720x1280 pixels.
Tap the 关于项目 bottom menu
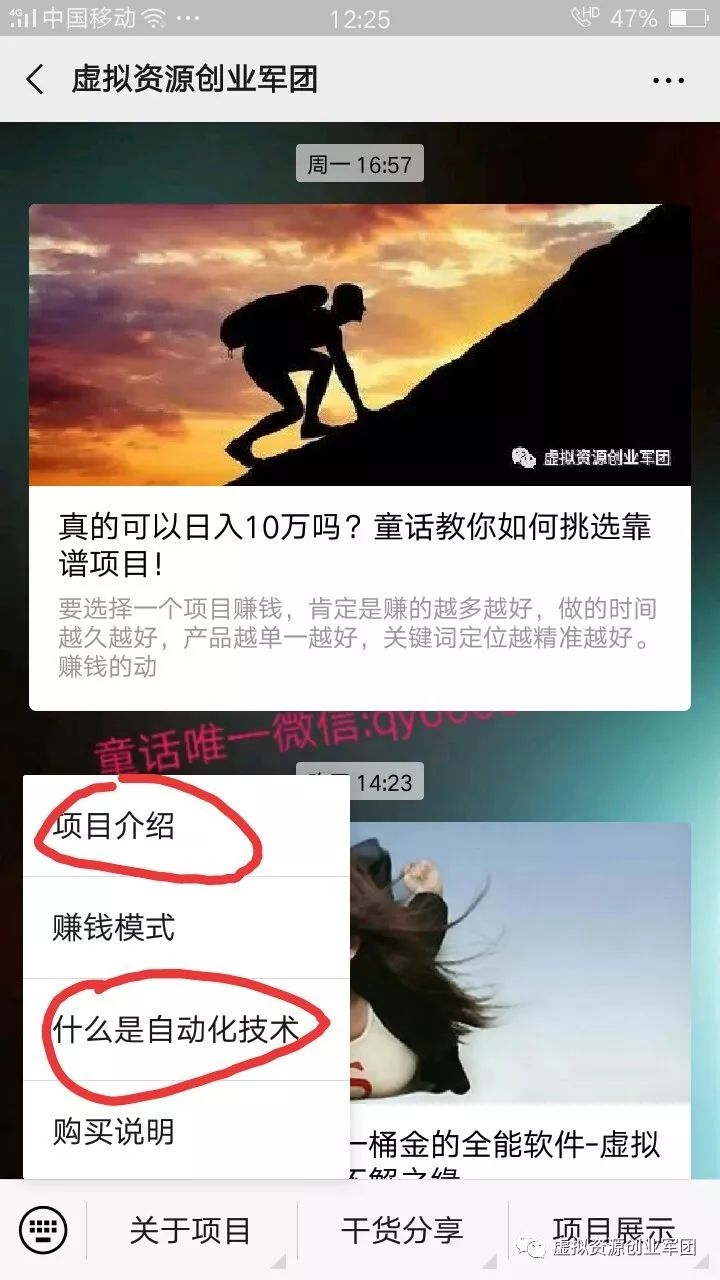(x=190, y=1230)
